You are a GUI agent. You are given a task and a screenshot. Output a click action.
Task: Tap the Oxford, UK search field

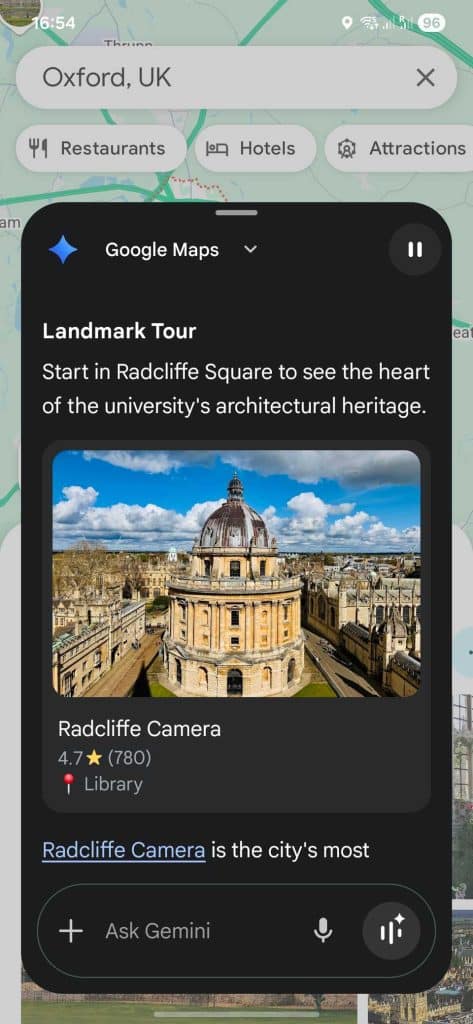coord(222,78)
